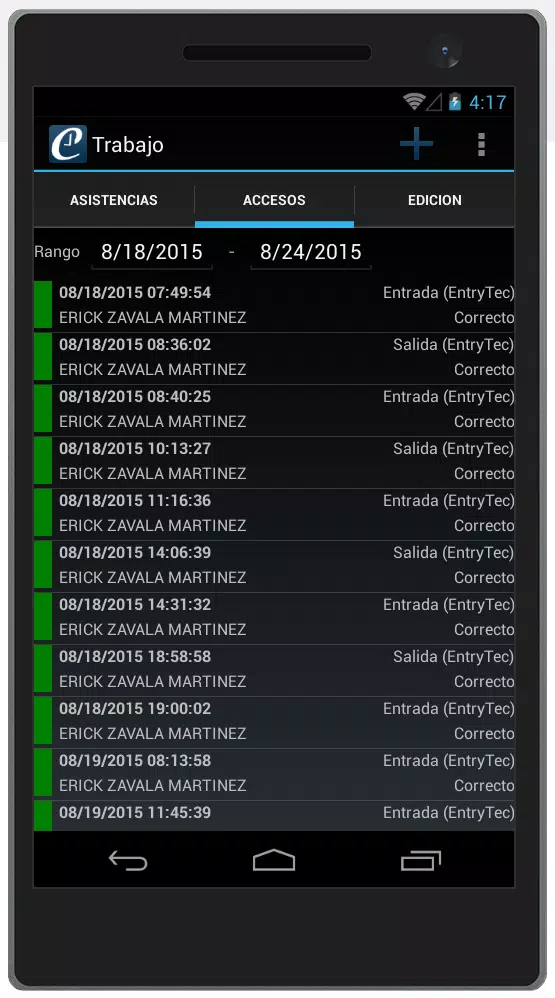Change the end date 8/24/2015

[x=311, y=252]
